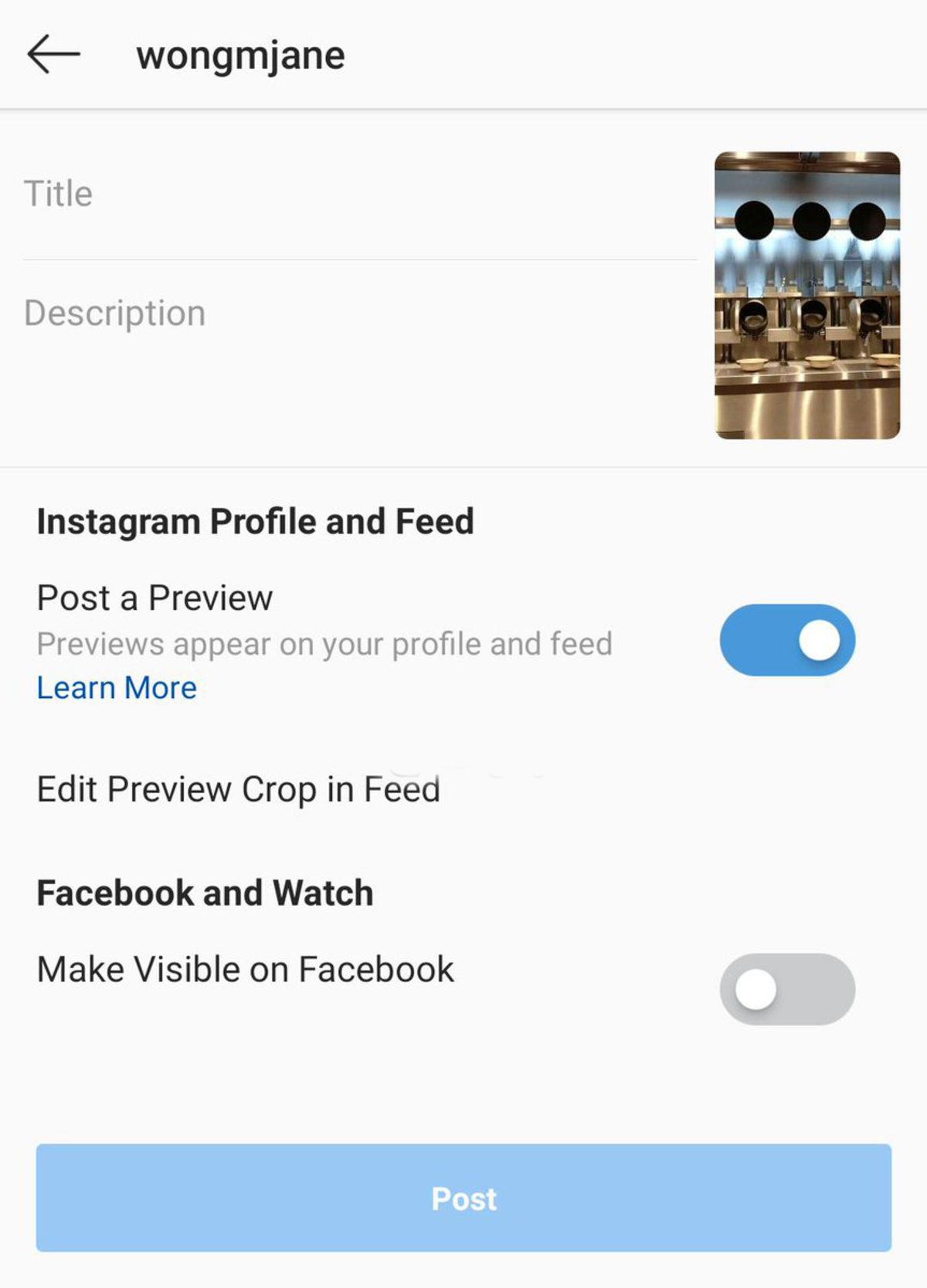This screenshot has width=927, height=1288.
Task: Tap the Facebook and Watch section header
Action: (x=205, y=892)
